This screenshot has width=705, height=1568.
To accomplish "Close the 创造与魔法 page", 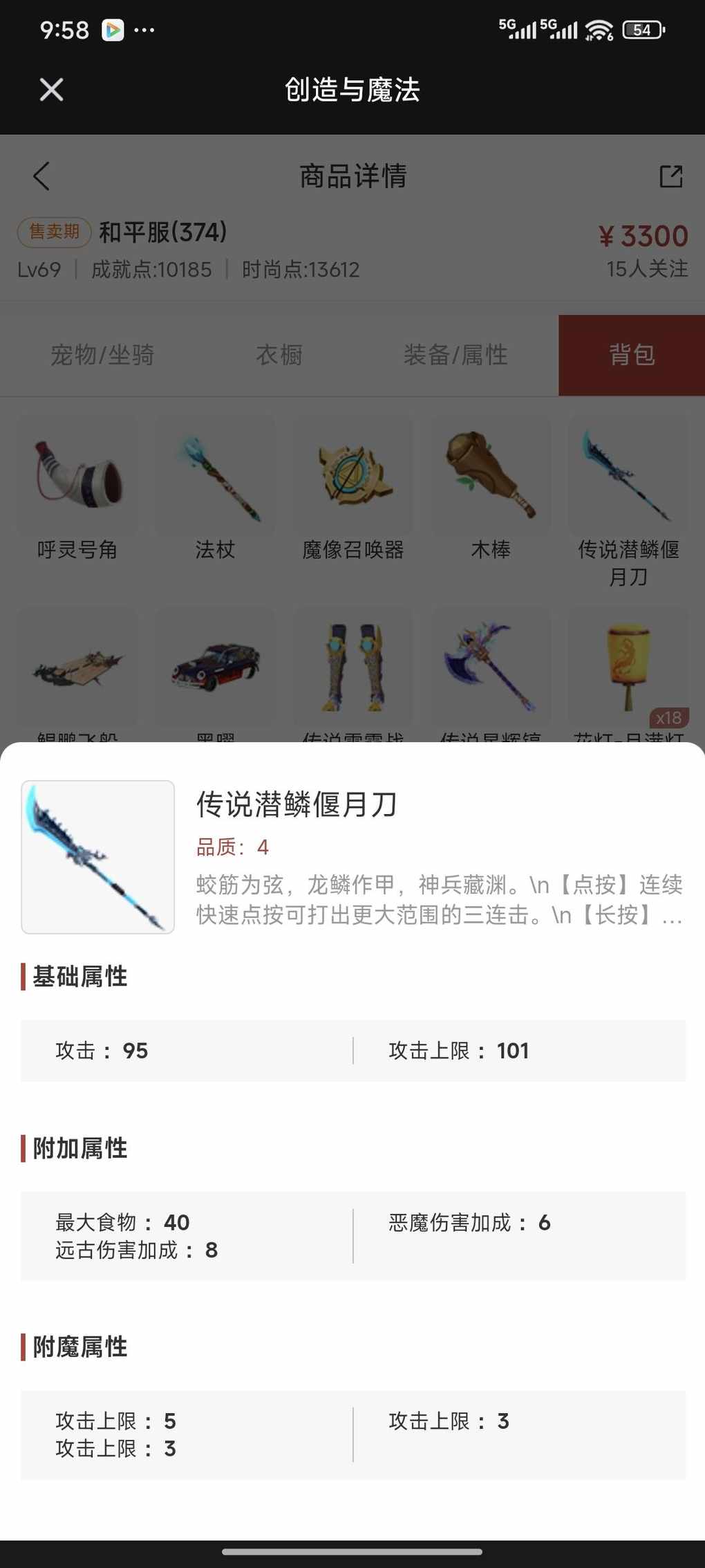I will [51, 89].
